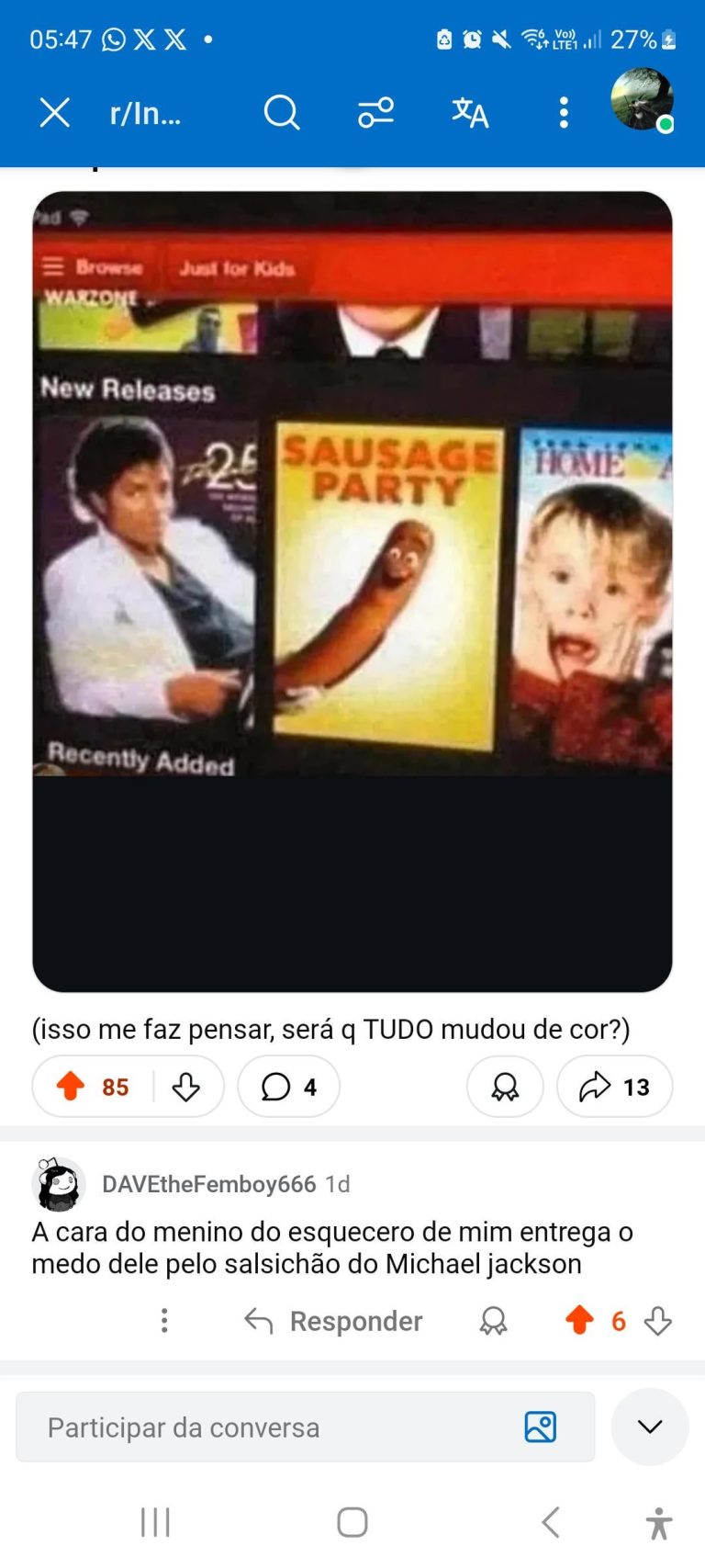Open options for DAVEtheFemboy666's comment
The image size is (705, 1568).
pos(164,1321)
